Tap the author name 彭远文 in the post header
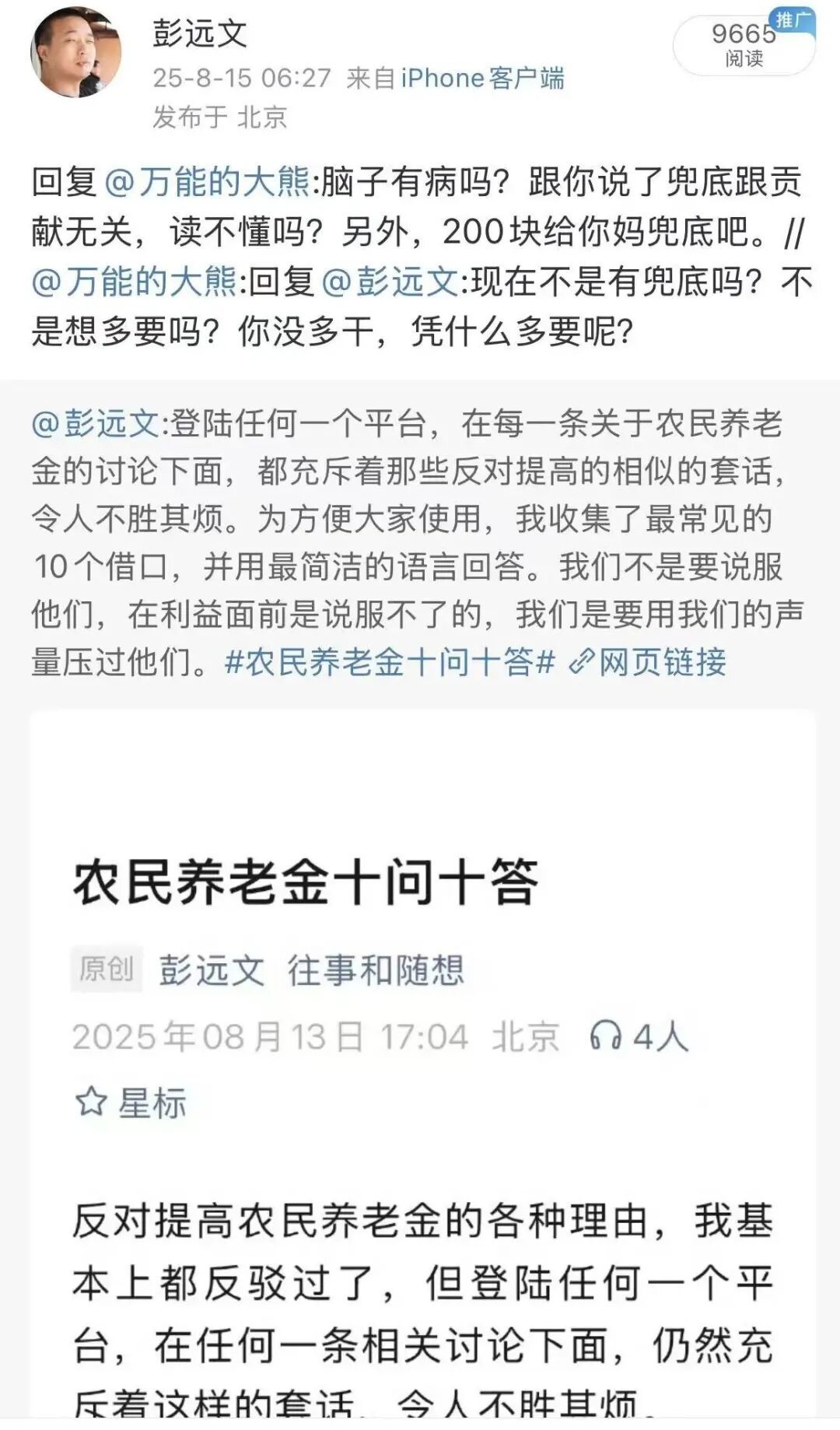840x1430 pixels. 199,33
